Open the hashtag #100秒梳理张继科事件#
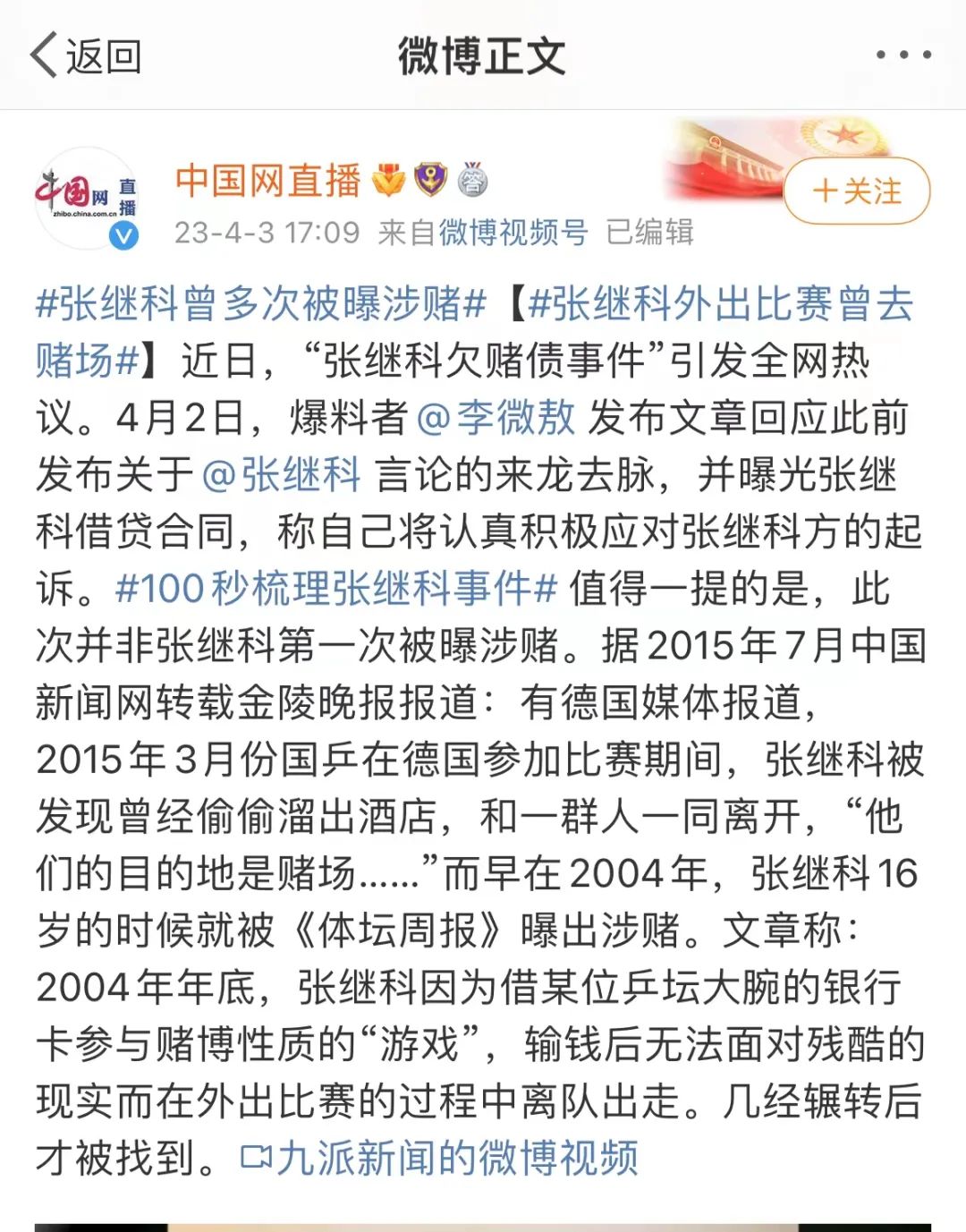This screenshot has width=966, height=1232. (331, 586)
